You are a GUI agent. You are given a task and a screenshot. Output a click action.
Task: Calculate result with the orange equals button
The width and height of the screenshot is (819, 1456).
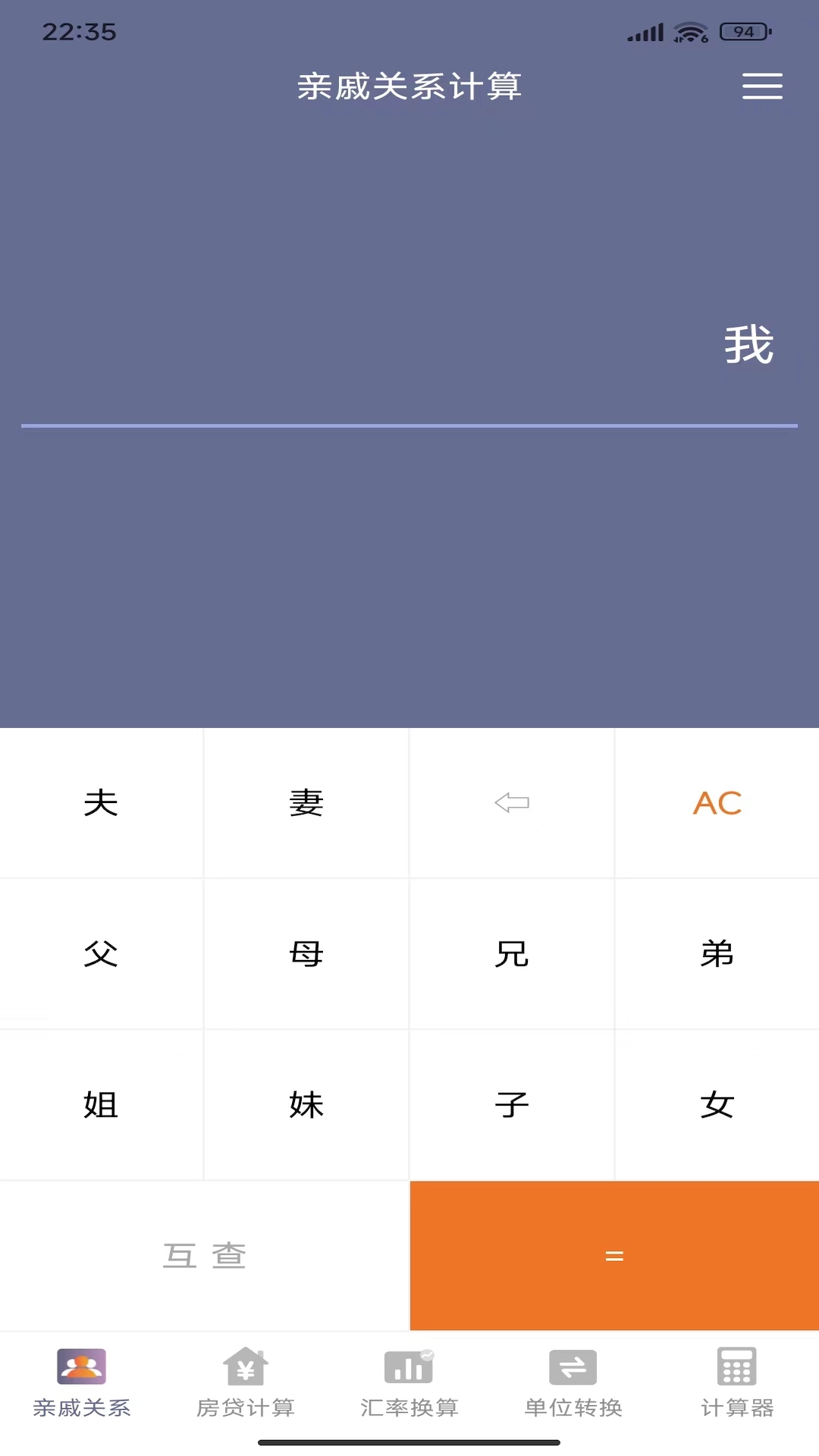614,1255
